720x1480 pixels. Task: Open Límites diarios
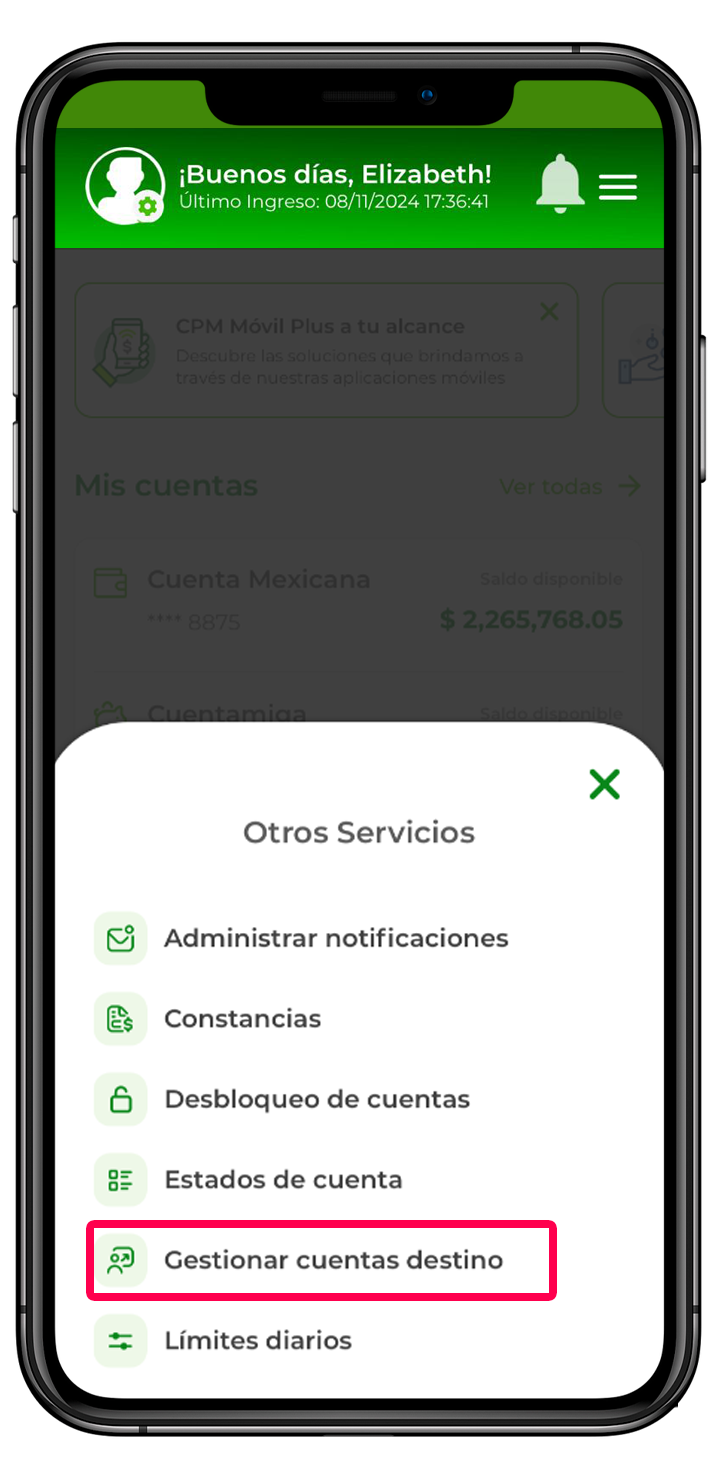pos(257,1340)
